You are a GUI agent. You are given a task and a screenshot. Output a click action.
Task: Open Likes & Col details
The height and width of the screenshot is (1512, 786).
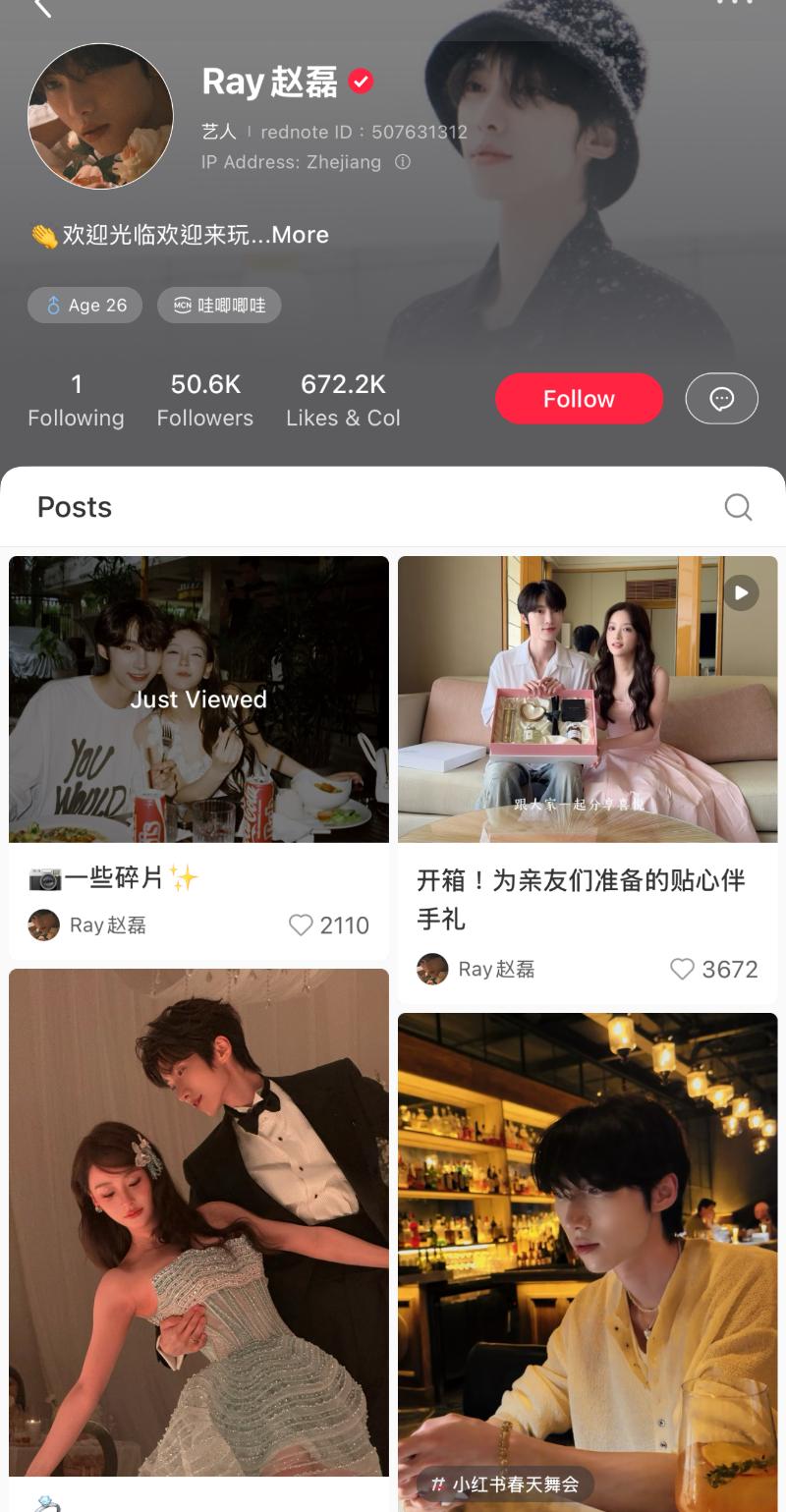tap(343, 400)
